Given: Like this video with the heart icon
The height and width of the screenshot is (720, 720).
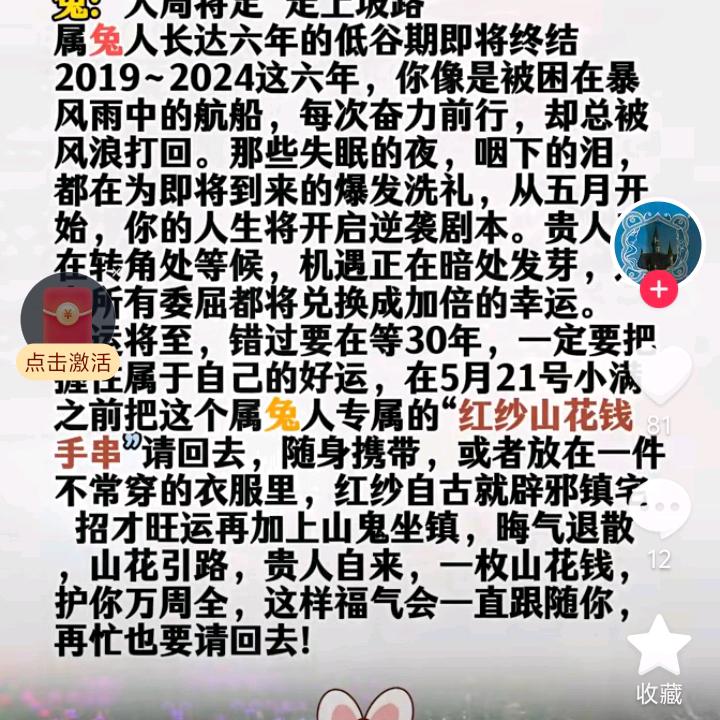Looking at the screenshot, I should pyautogui.click(x=659, y=375).
